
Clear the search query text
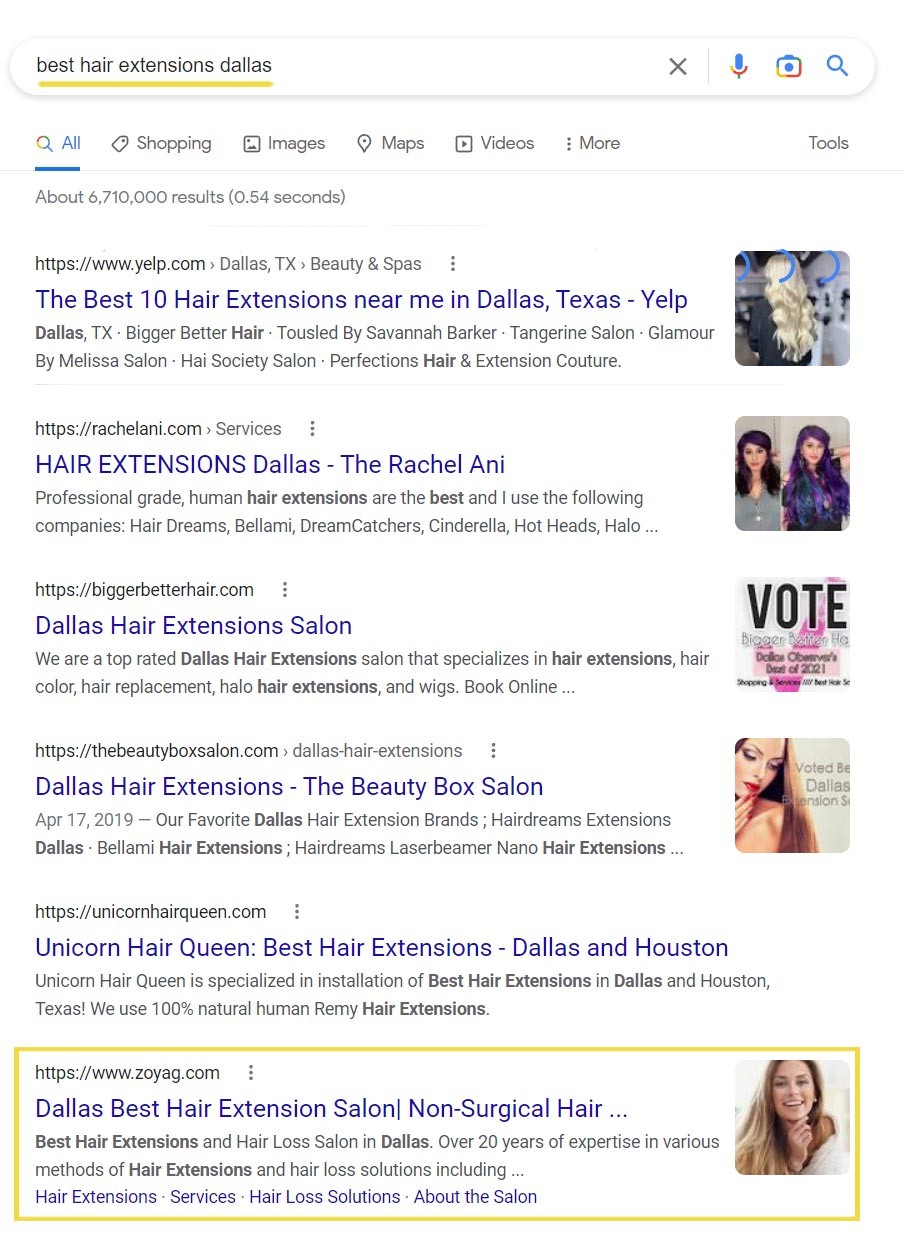(678, 67)
